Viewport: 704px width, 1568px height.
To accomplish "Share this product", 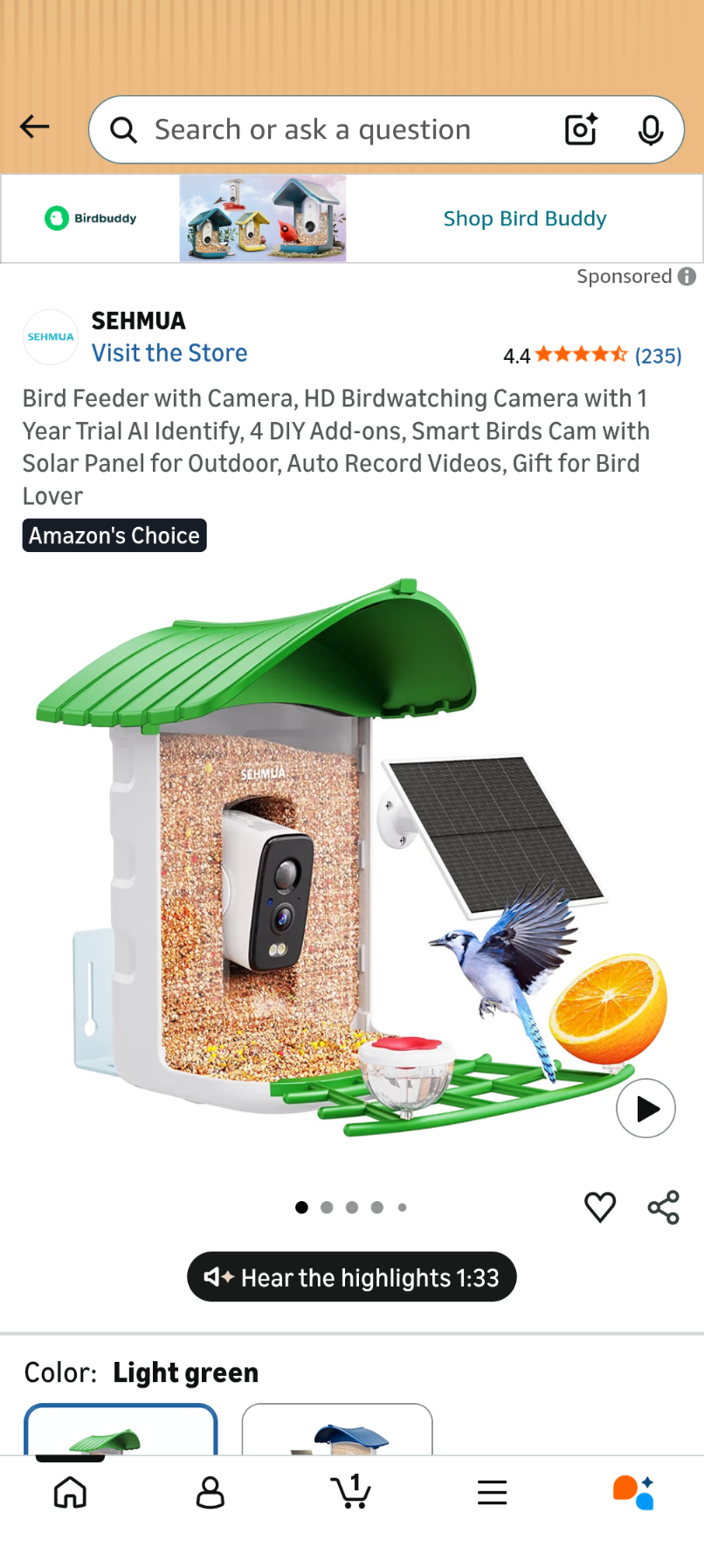I will coord(663,1207).
